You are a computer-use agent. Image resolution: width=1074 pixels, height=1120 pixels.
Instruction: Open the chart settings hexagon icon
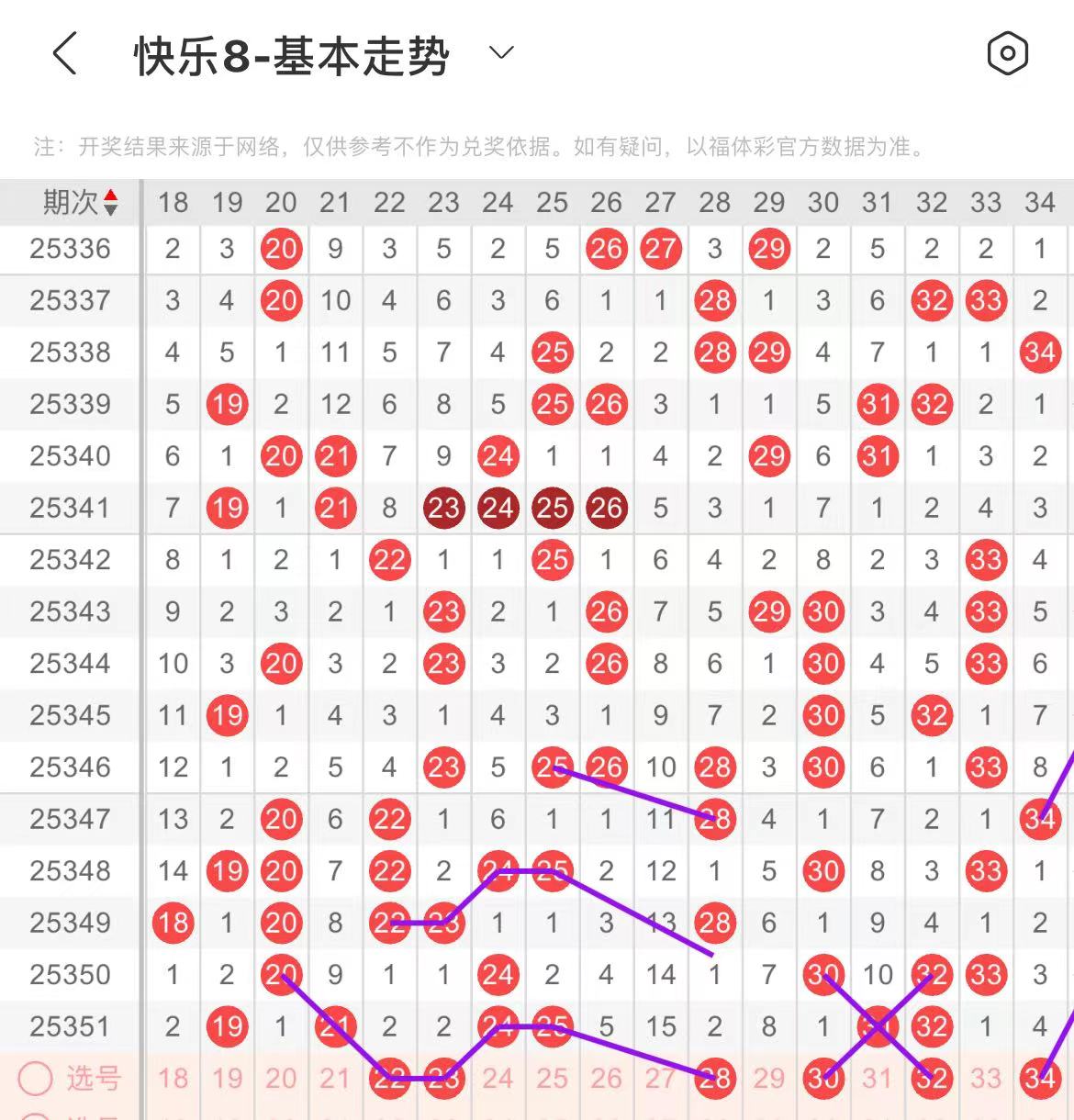click(1007, 53)
